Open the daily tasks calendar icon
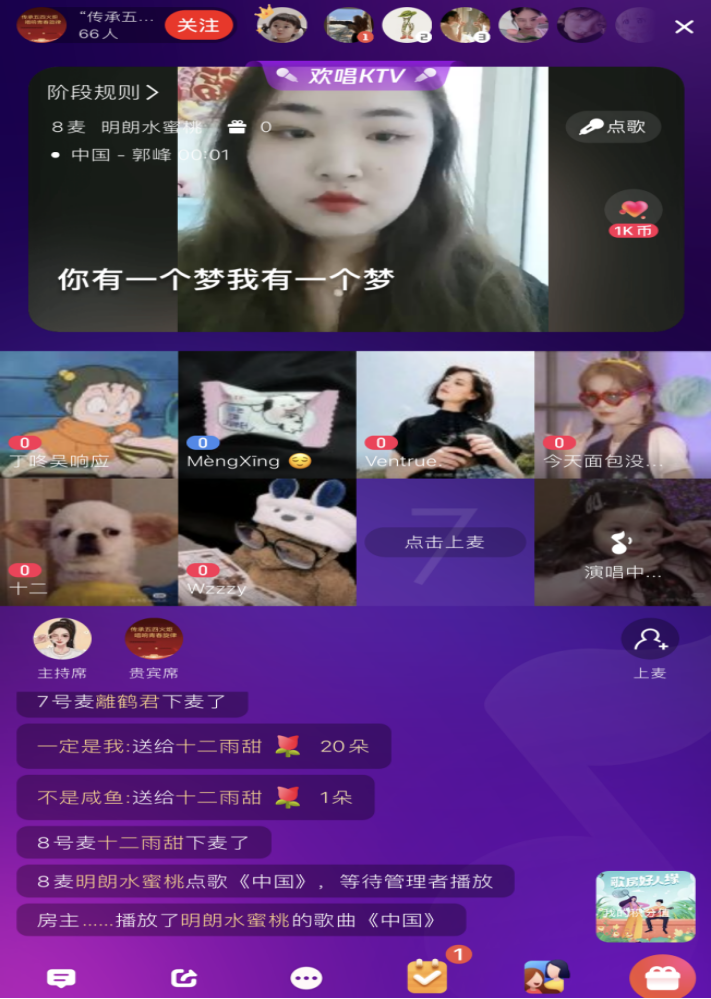 427,976
